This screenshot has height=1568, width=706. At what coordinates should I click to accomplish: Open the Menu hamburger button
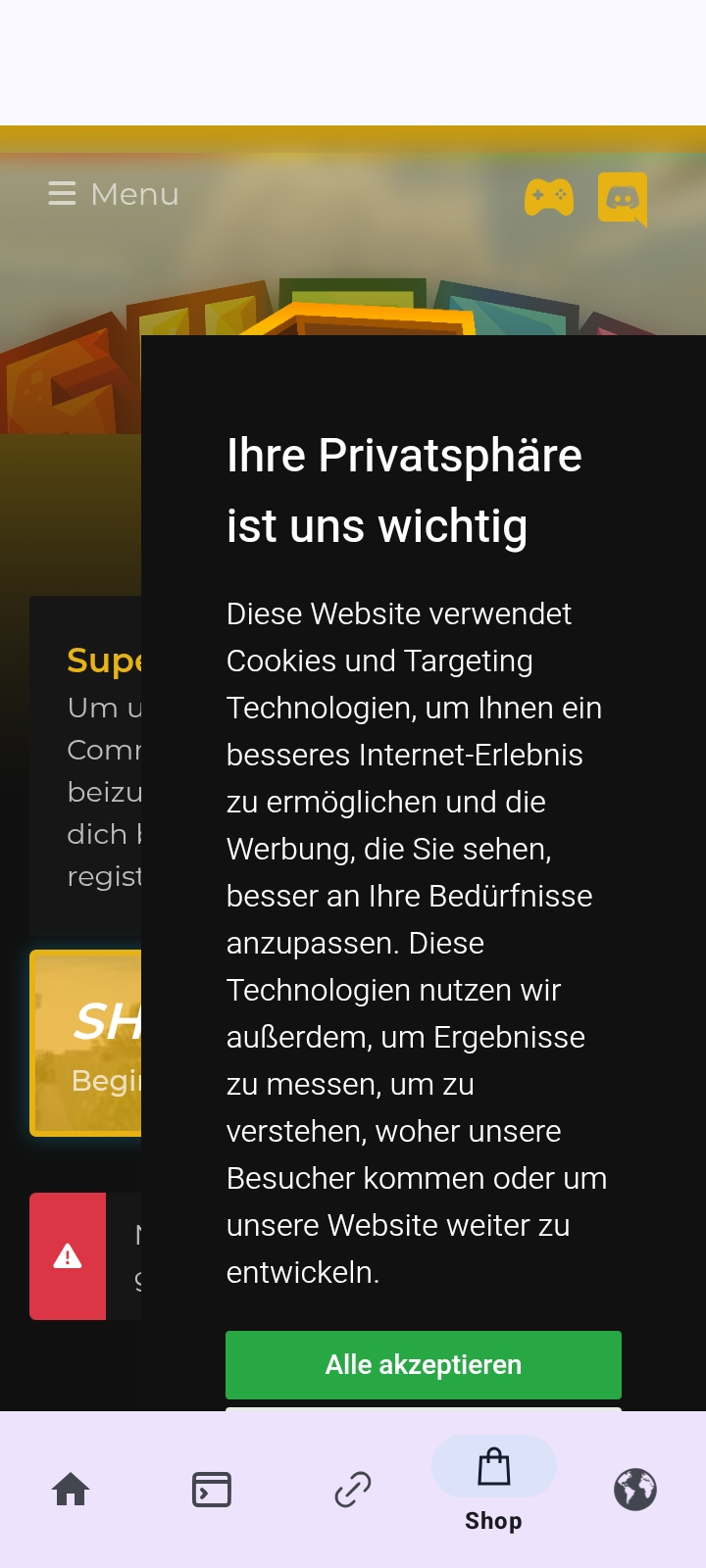coord(114,194)
